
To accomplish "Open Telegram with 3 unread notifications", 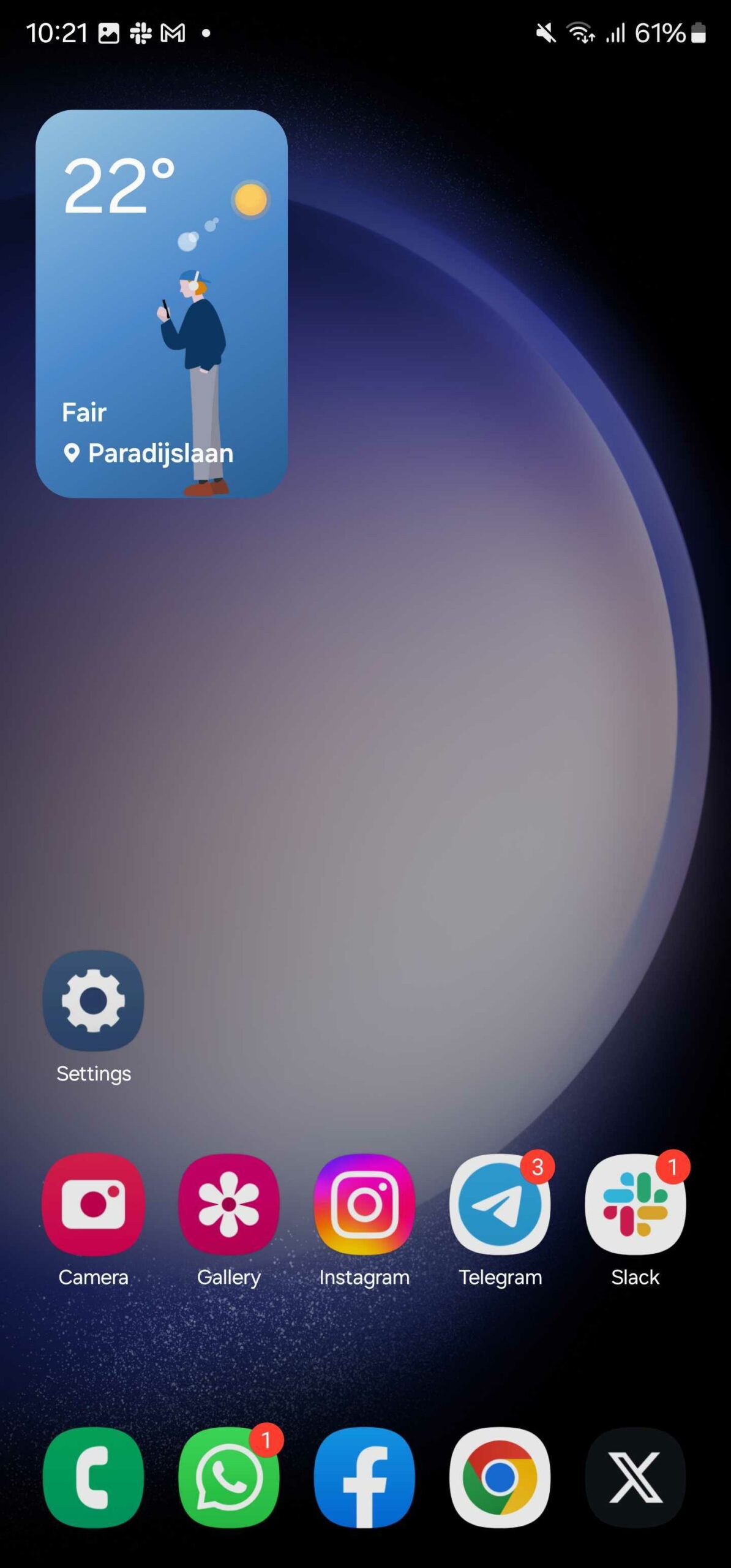I will [x=500, y=1204].
